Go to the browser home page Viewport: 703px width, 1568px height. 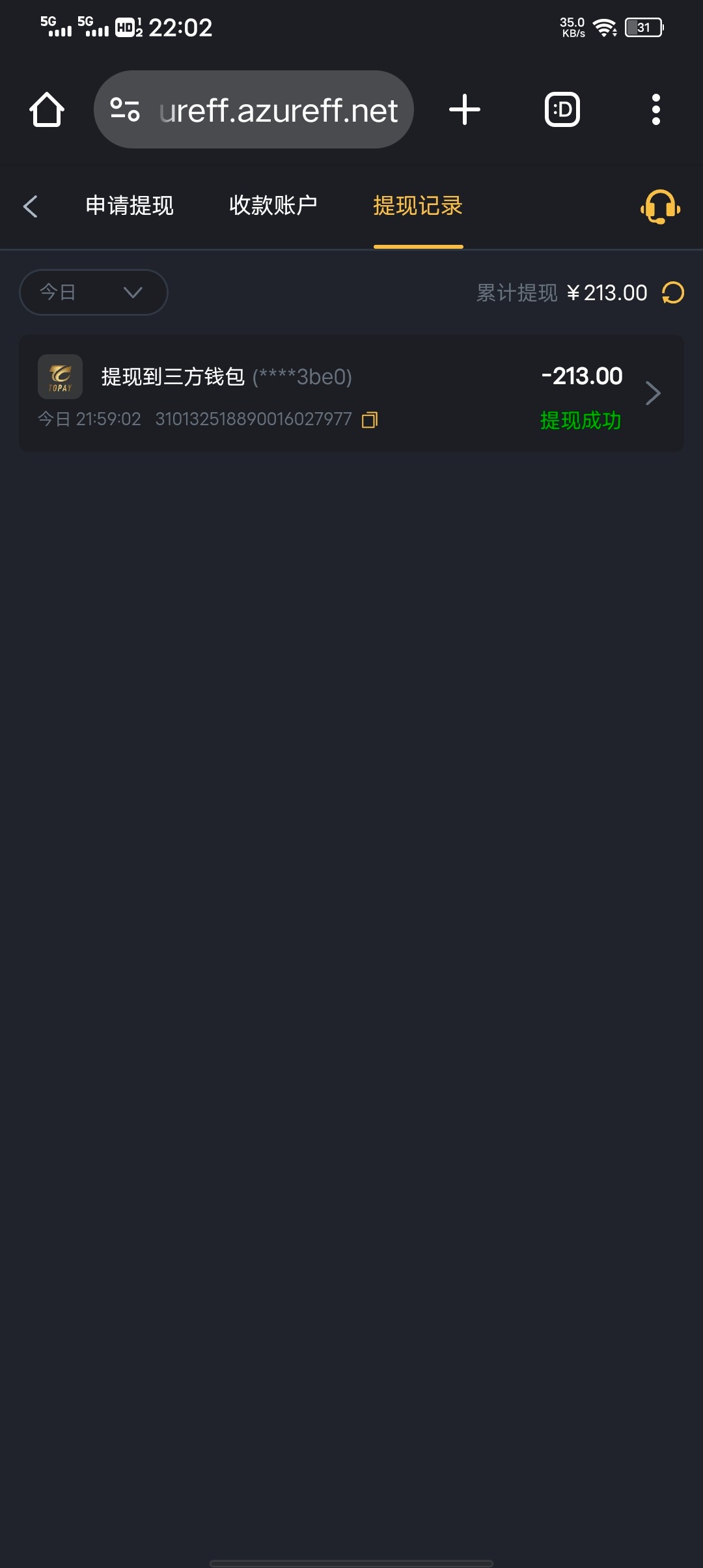(x=47, y=109)
